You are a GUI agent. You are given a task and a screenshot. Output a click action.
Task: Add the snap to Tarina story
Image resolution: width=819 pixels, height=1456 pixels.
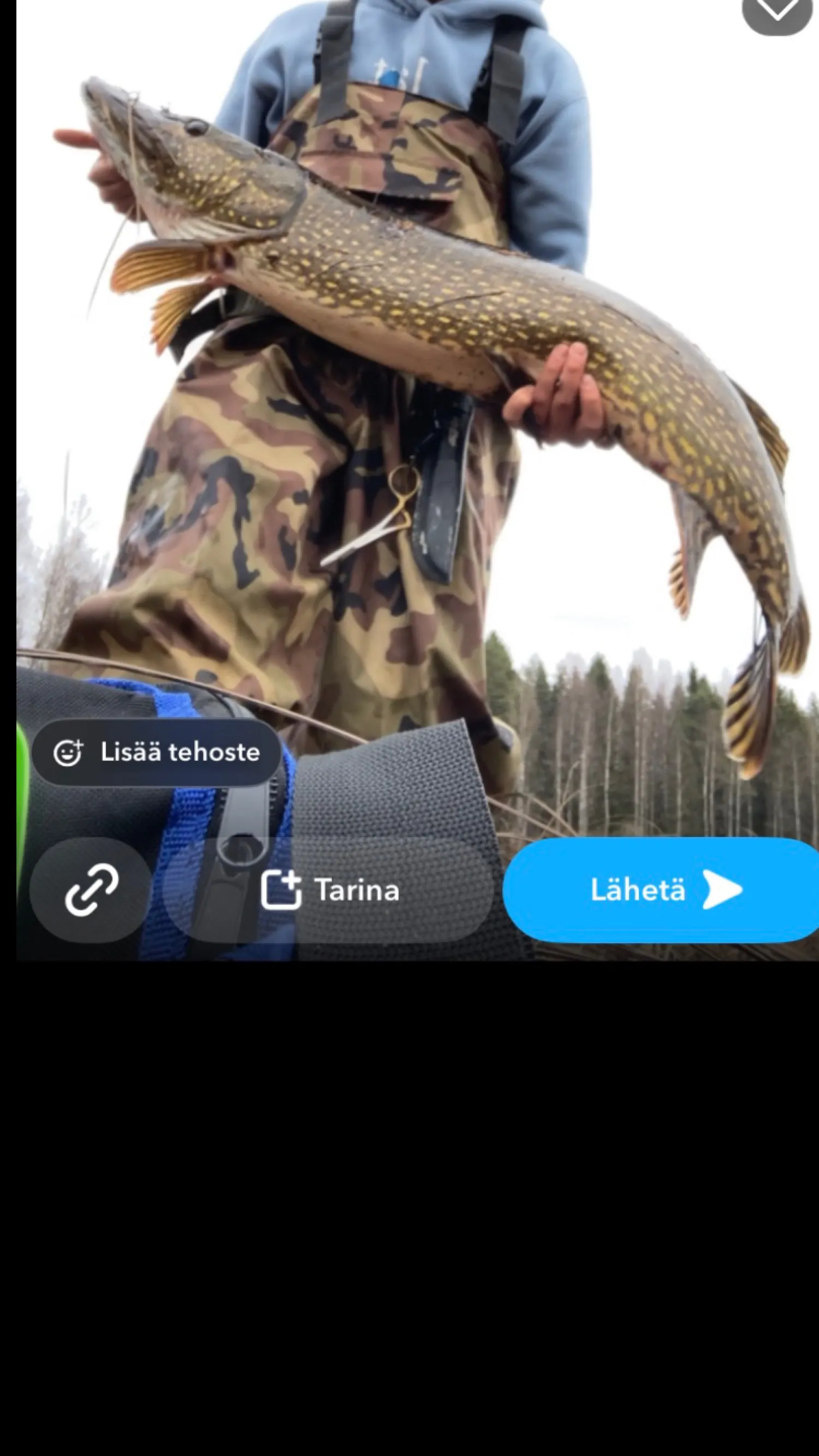[329, 890]
